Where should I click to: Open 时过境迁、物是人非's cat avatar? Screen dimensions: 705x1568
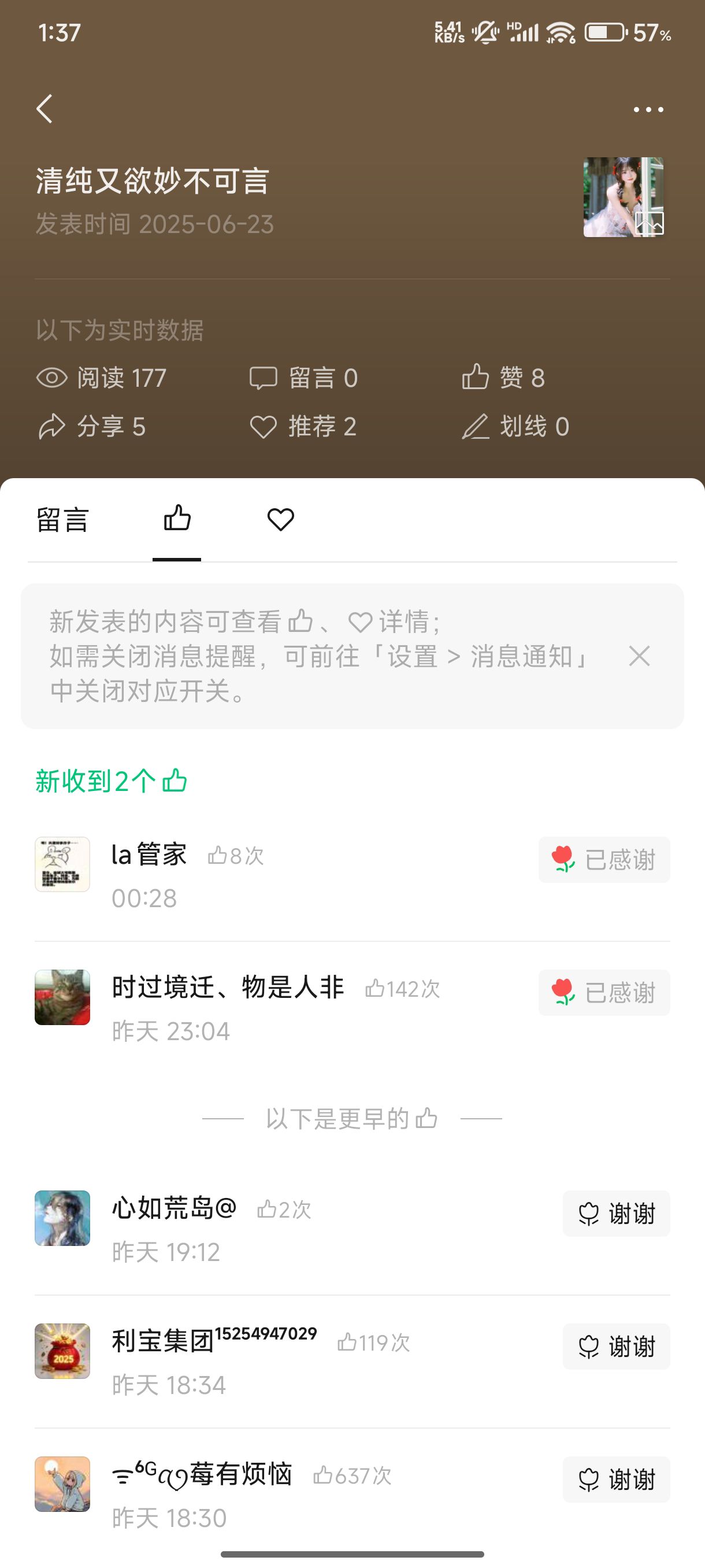(62, 997)
